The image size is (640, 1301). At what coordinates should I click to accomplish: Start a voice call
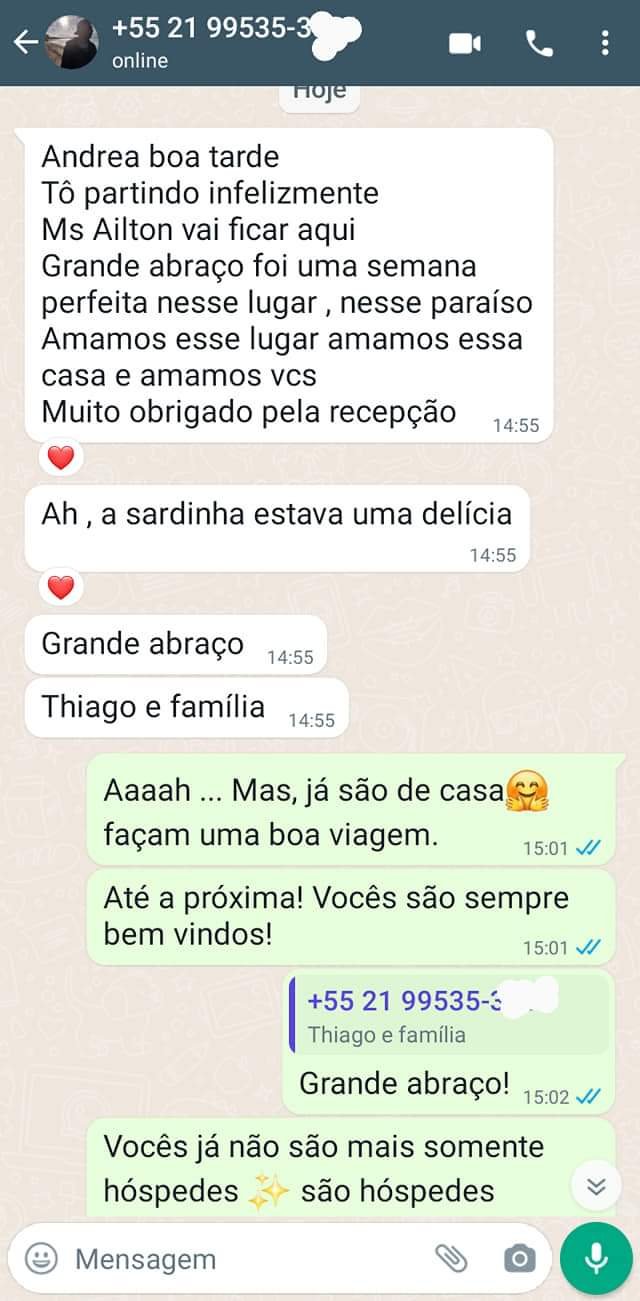(539, 43)
